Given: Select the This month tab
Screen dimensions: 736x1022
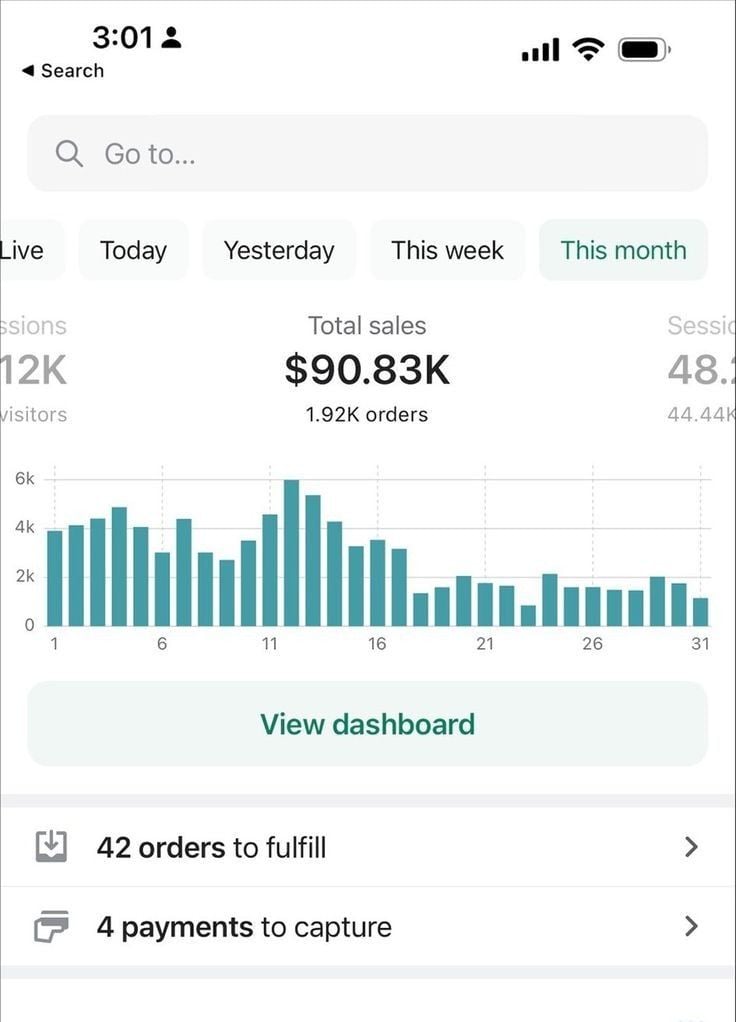Looking at the screenshot, I should [622, 250].
